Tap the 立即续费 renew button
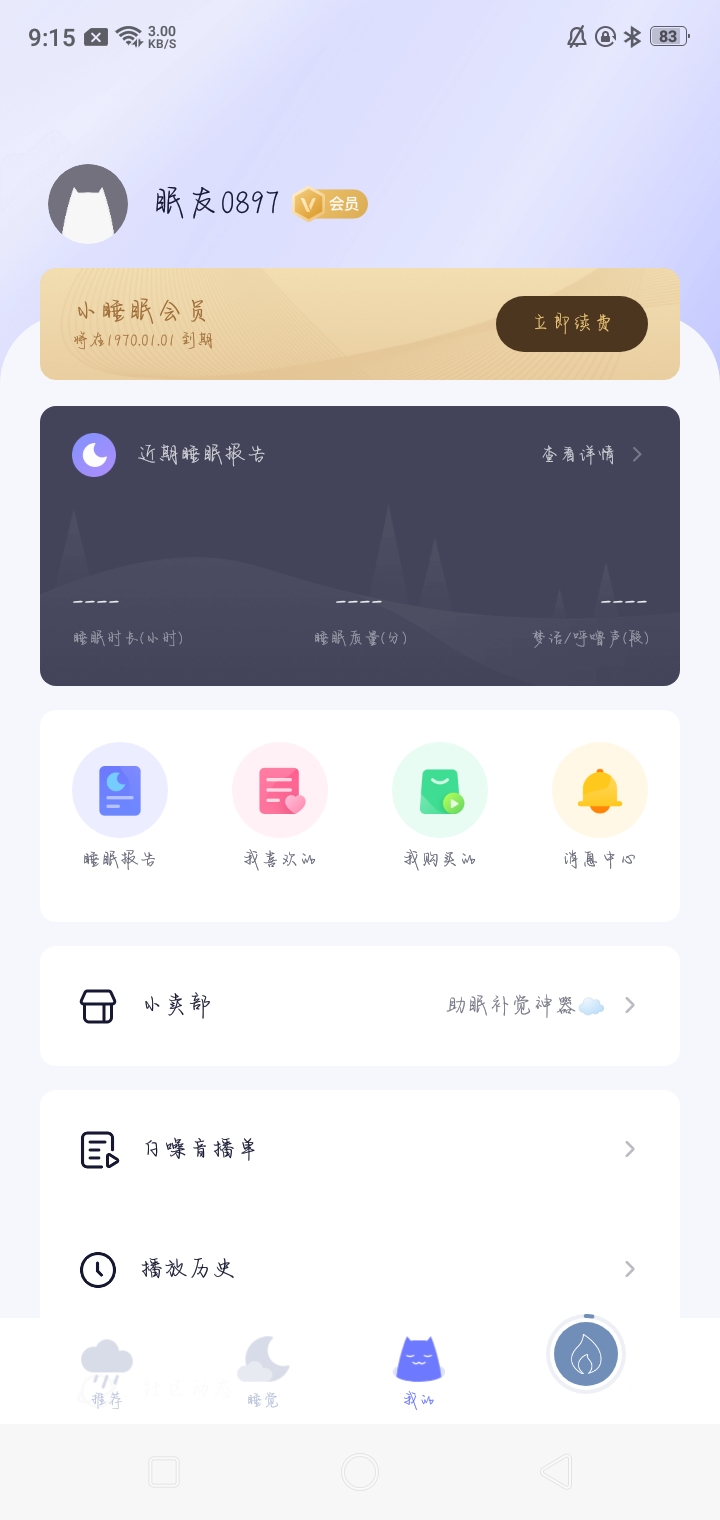Image resolution: width=720 pixels, height=1520 pixels. pos(571,323)
